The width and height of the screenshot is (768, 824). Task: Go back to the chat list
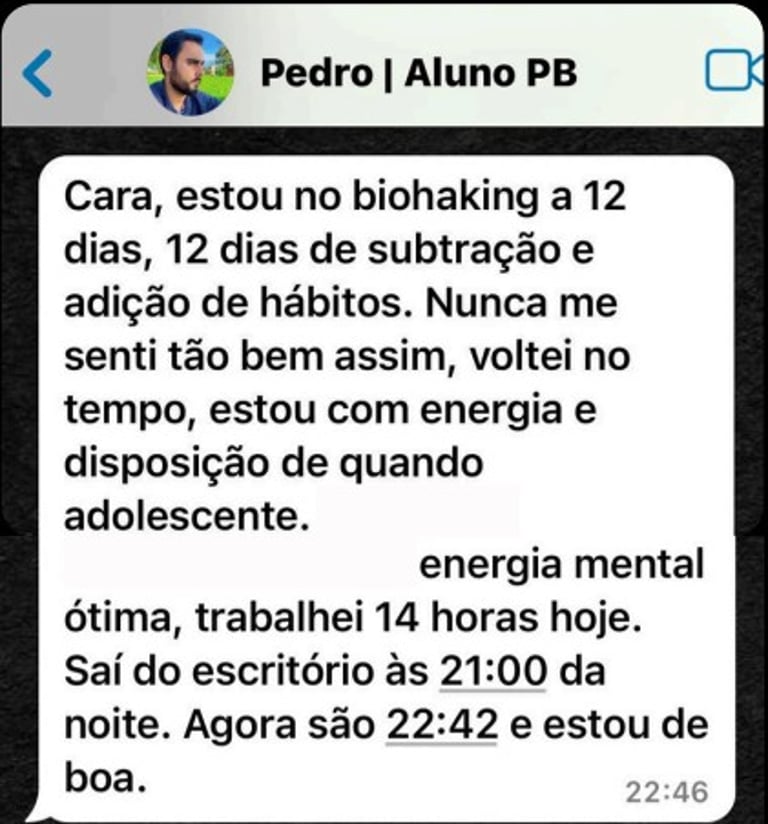point(37,73)
